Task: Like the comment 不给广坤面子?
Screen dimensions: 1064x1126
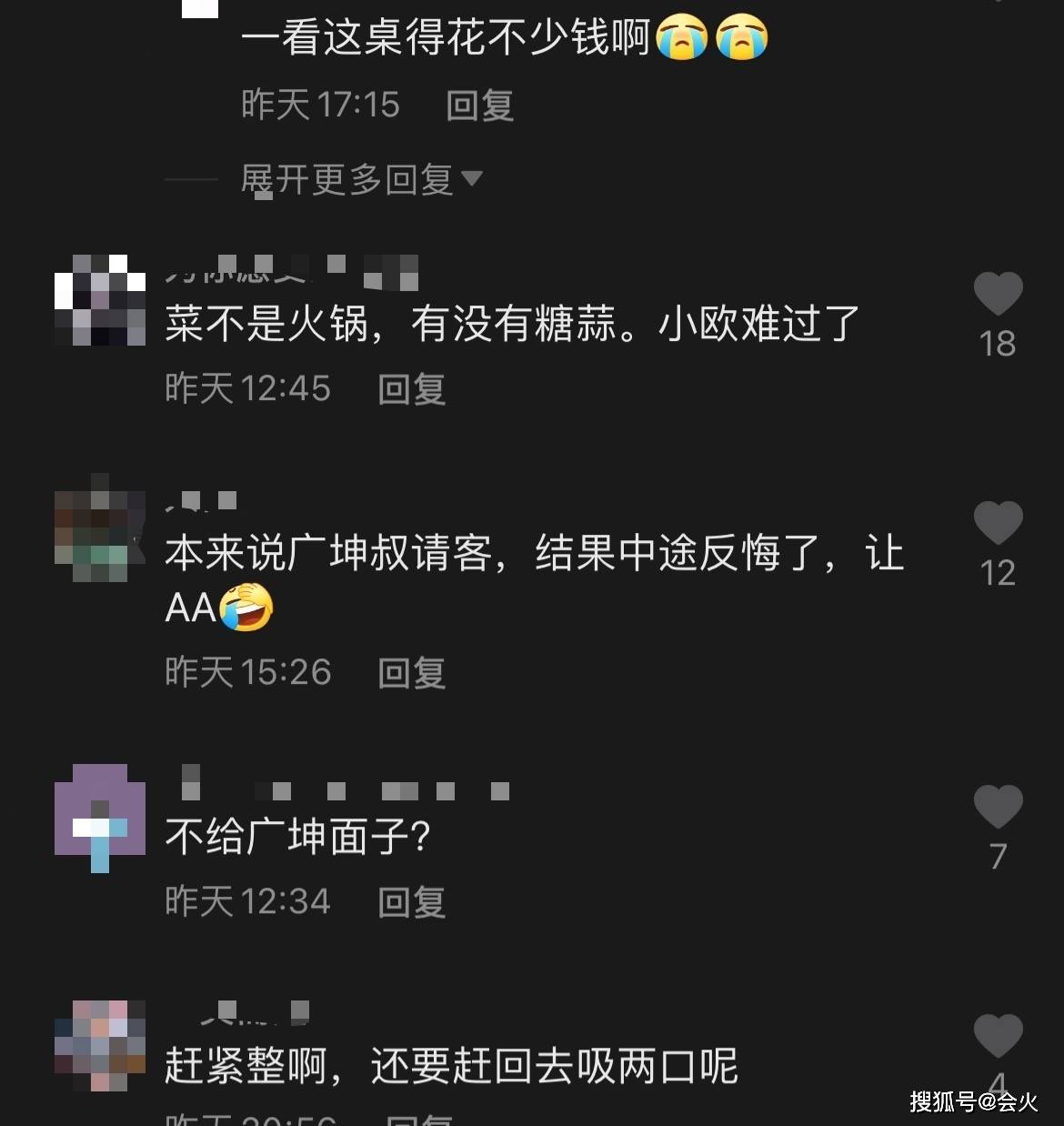Action: 998,809
